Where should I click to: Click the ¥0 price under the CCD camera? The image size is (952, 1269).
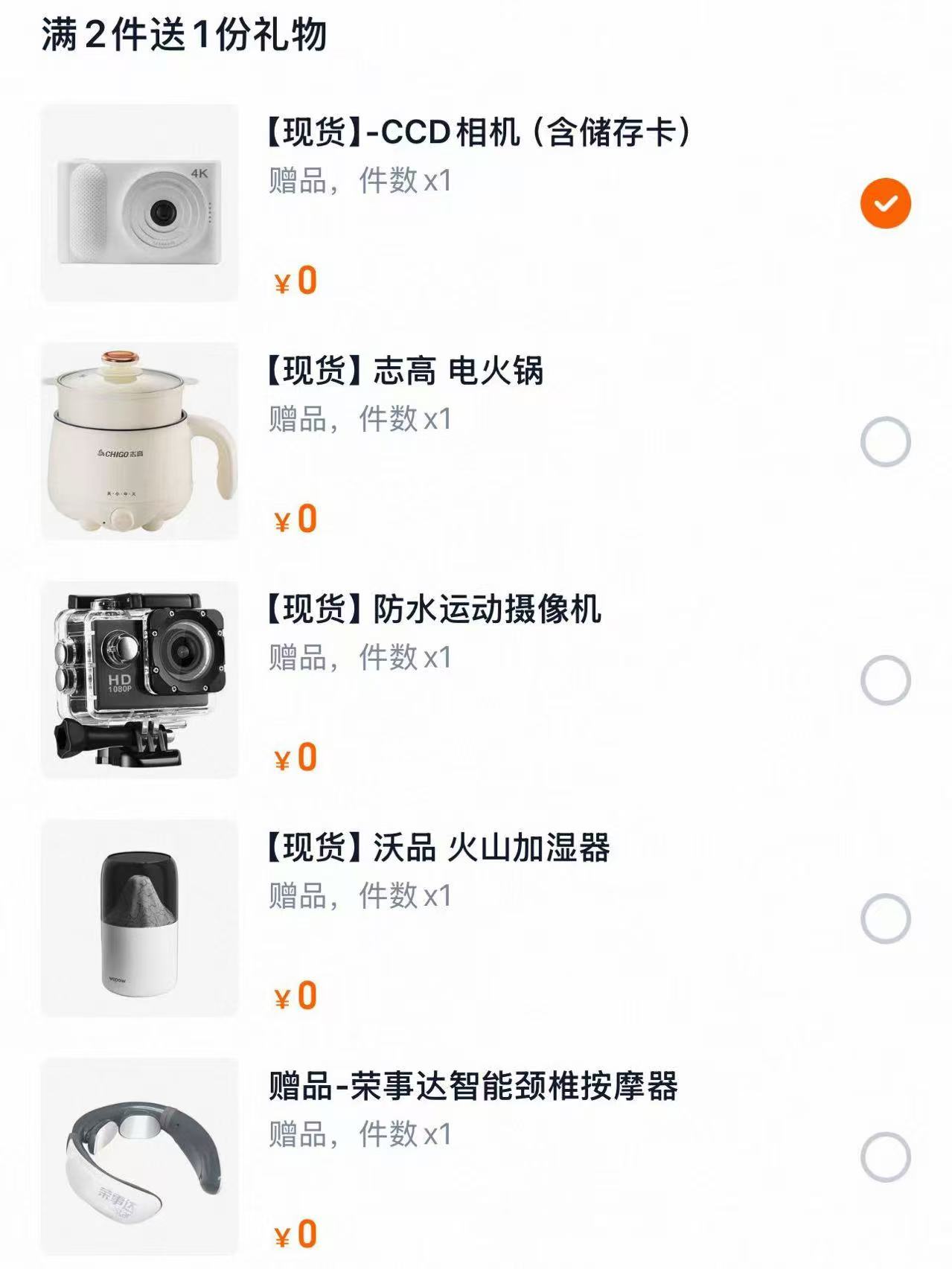click(295, 280)
